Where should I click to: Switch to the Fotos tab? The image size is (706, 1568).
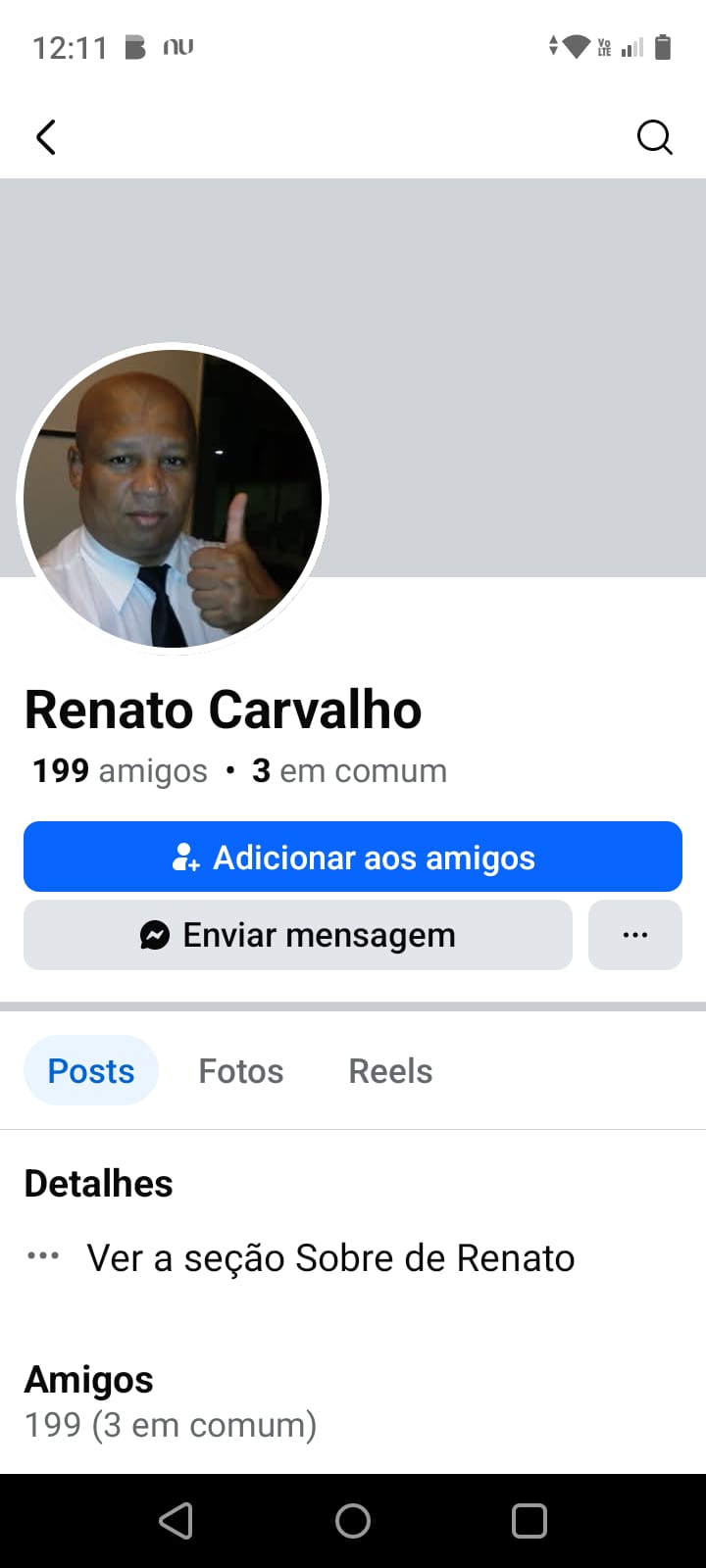tap(241, 1071)
